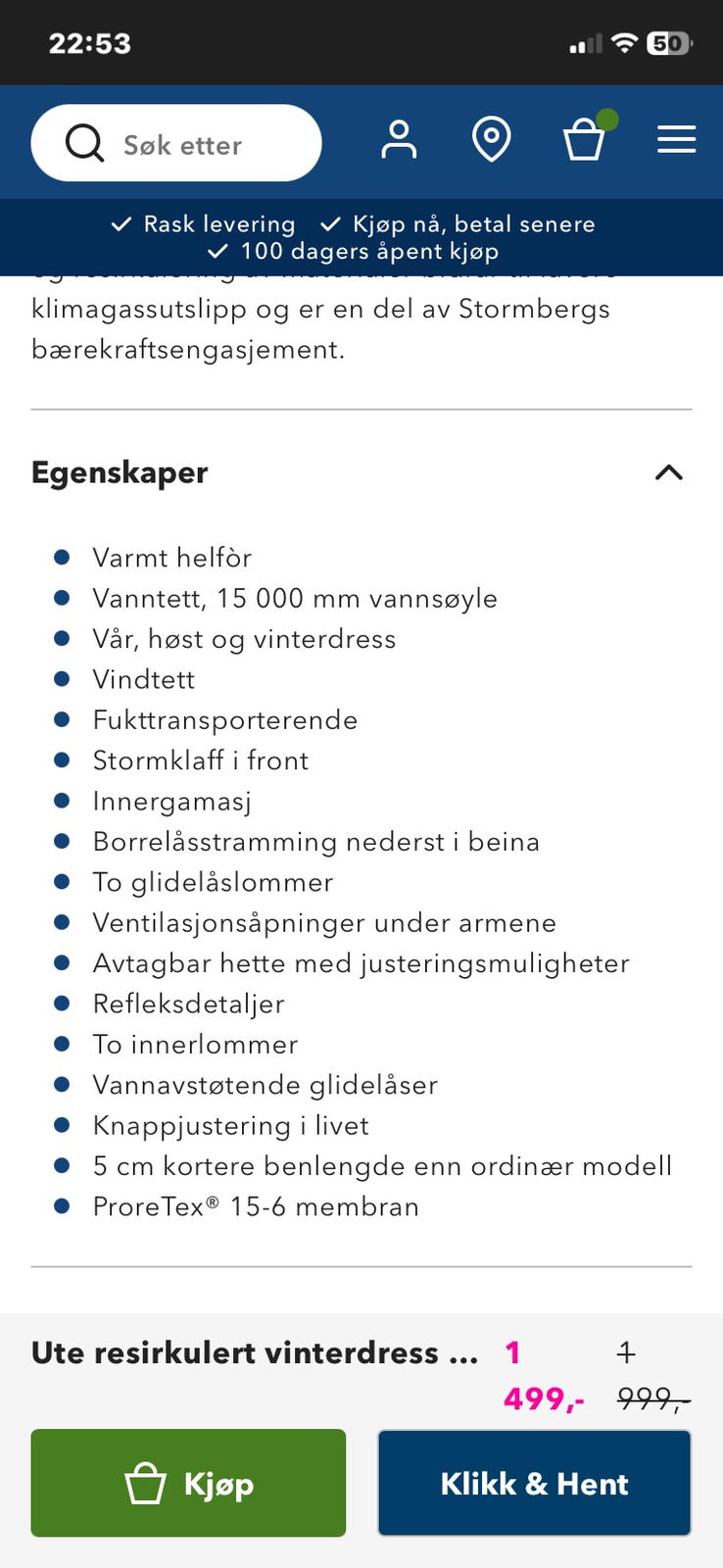The height and width of the screenshot is (1568, 723).
Task: Expand the truncated product title text
Action: pos(255,1352)
